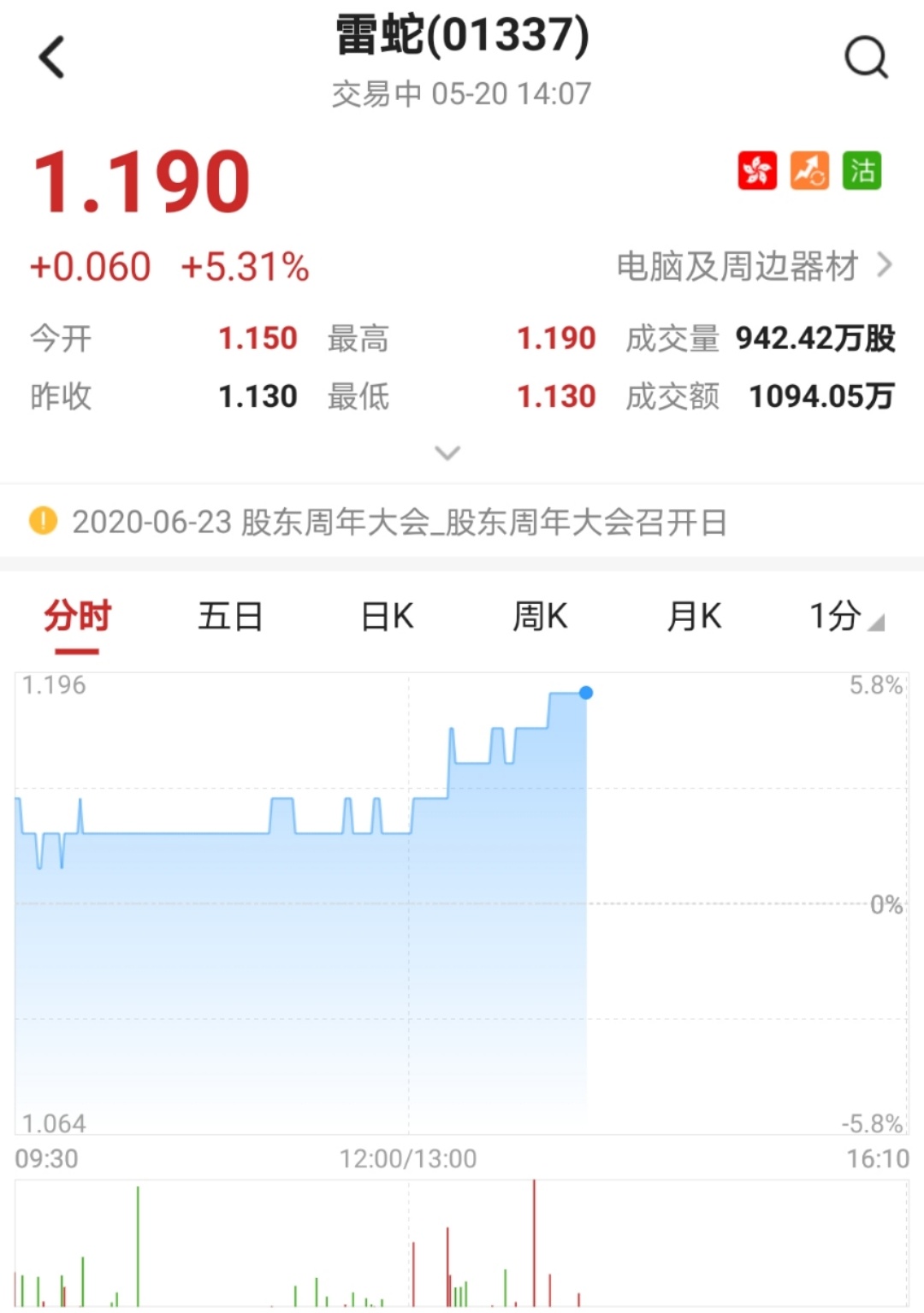Open the search magnifier icon
The width and height of the screenshot is (924, 1313).
[866, 58]
